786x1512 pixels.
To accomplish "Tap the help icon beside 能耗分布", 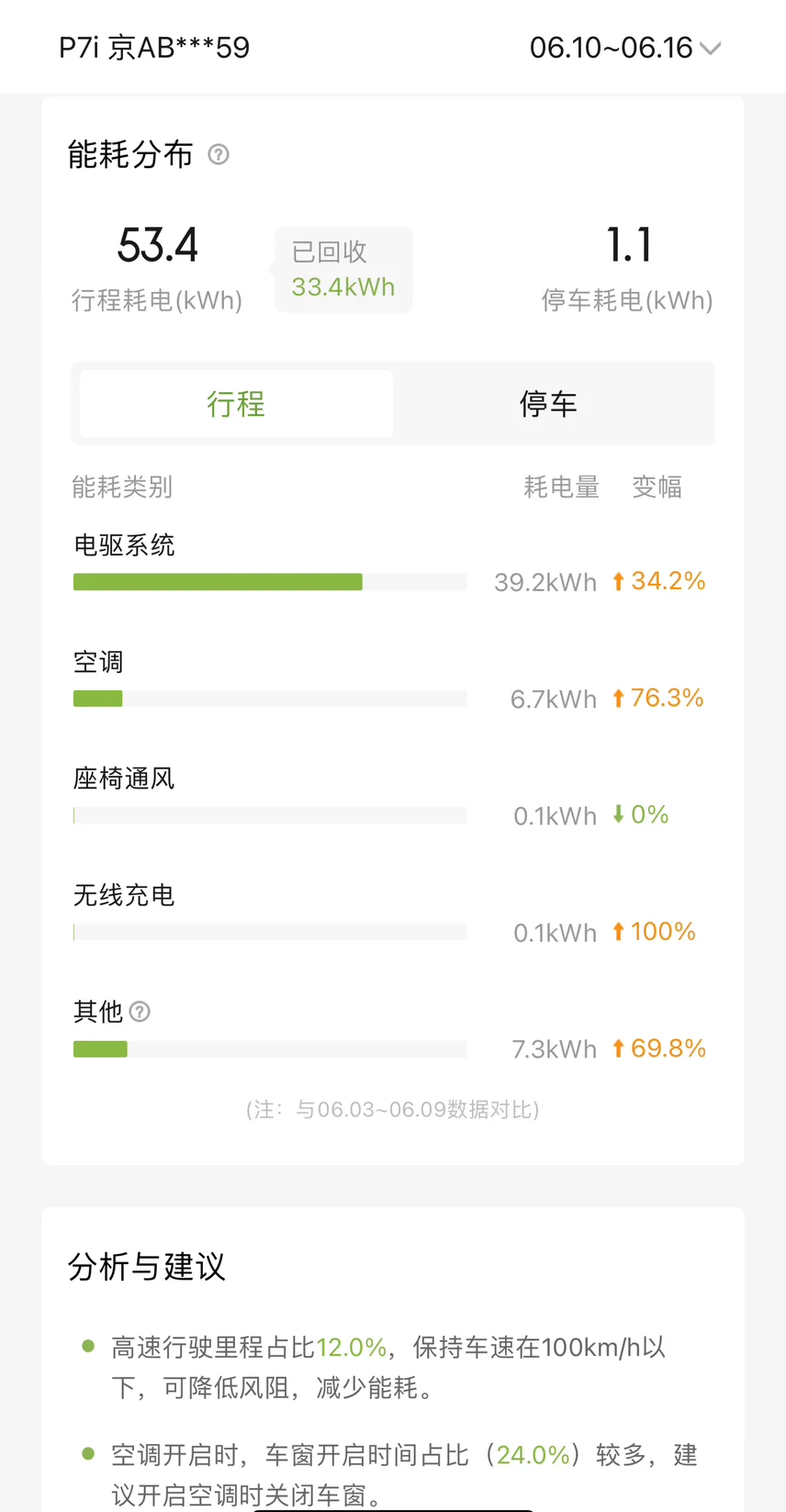I will click(219, 154).
